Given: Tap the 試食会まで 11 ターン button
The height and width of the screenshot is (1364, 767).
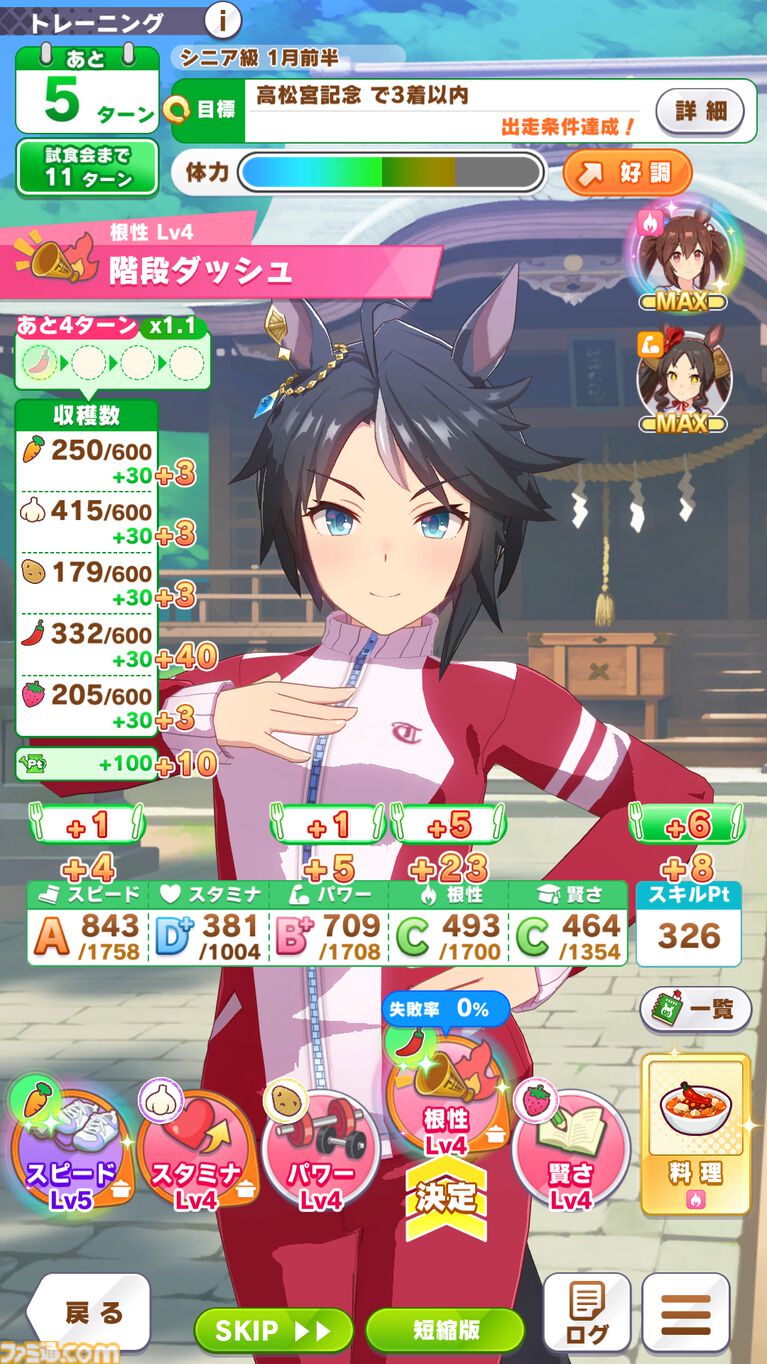Looking at the screenshot, I should 88,167.
